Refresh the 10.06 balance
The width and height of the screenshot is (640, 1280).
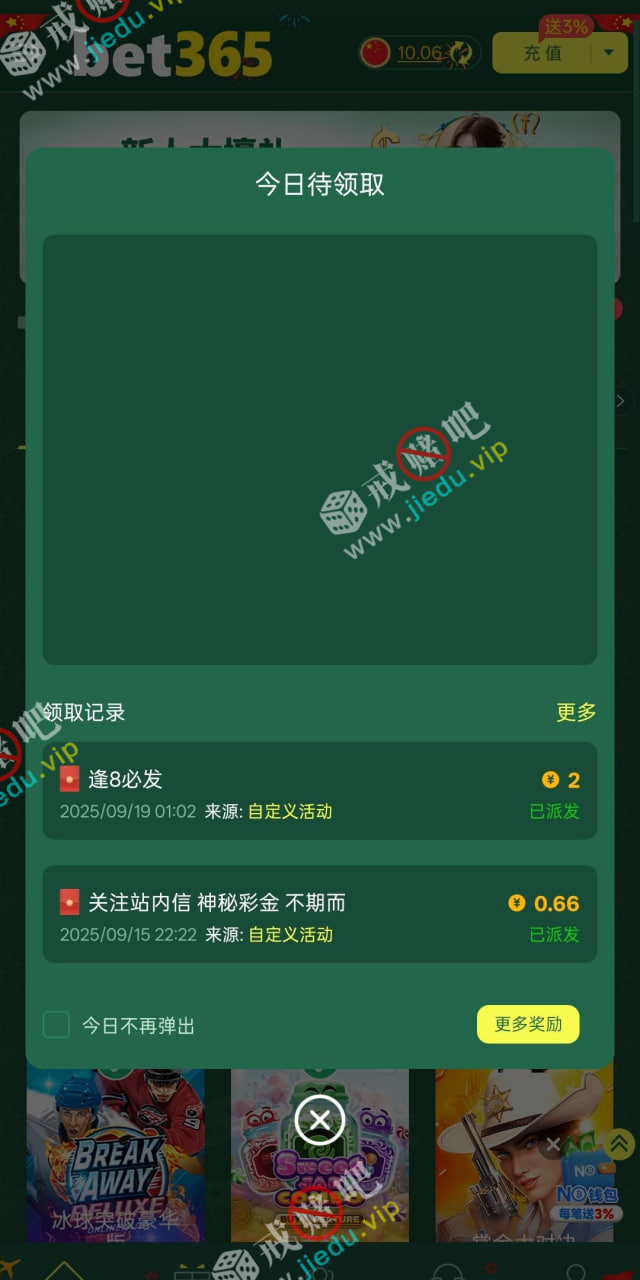(461, 53)
